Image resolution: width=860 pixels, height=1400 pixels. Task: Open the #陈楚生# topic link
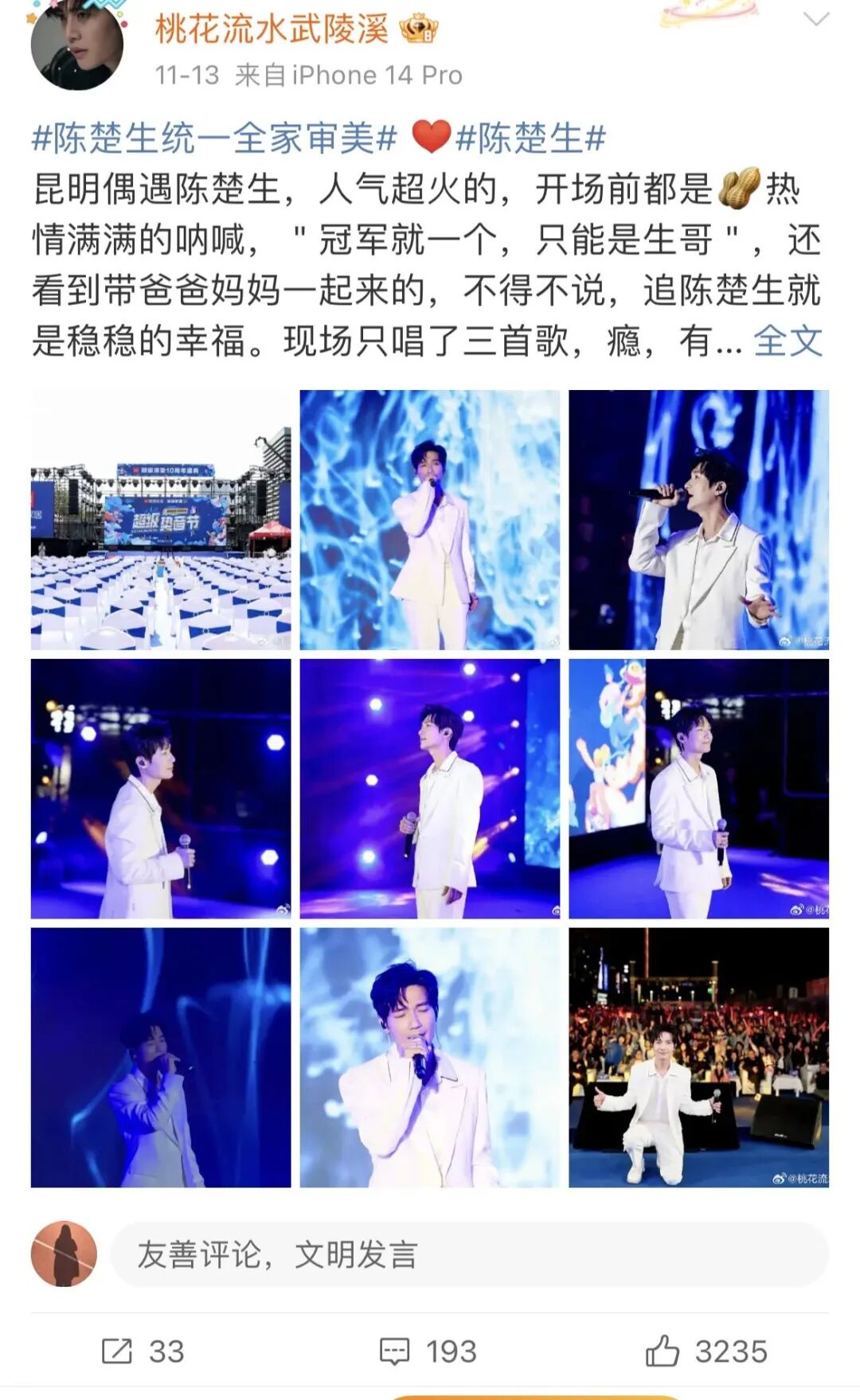[530, 138]
